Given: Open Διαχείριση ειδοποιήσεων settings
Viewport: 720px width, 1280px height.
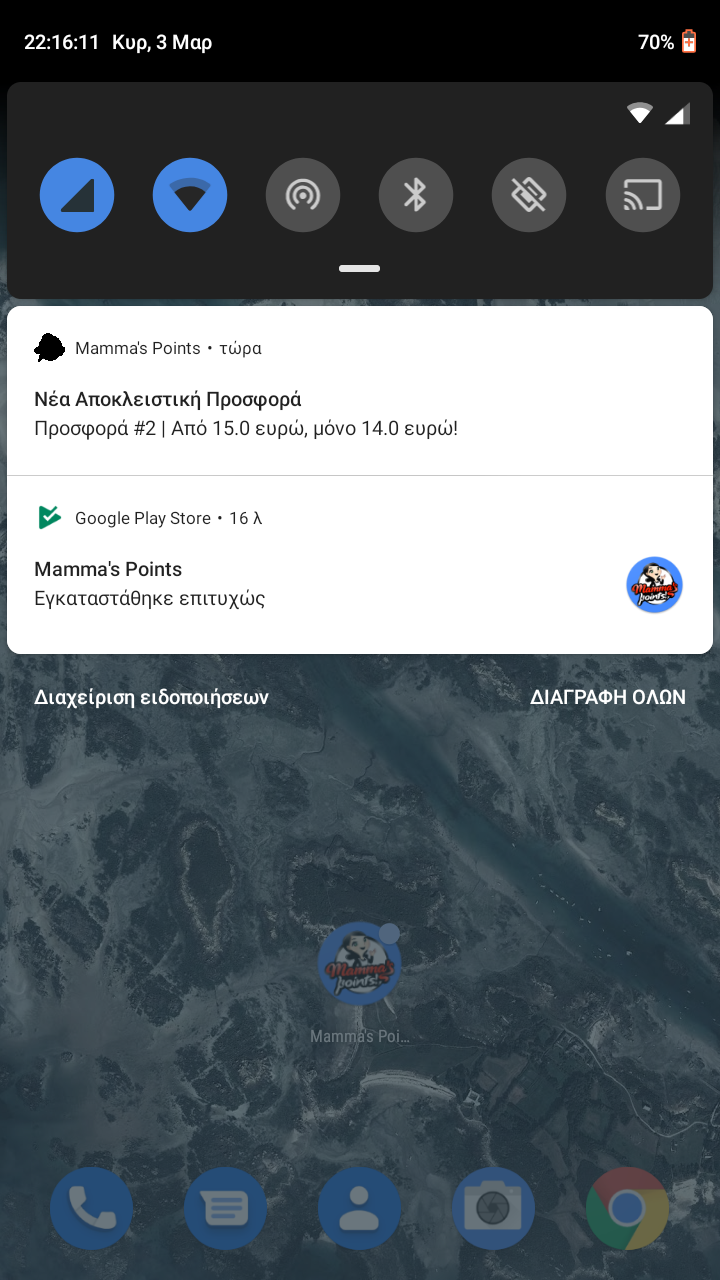Looking at the screenshot, I should click(151, 697).
